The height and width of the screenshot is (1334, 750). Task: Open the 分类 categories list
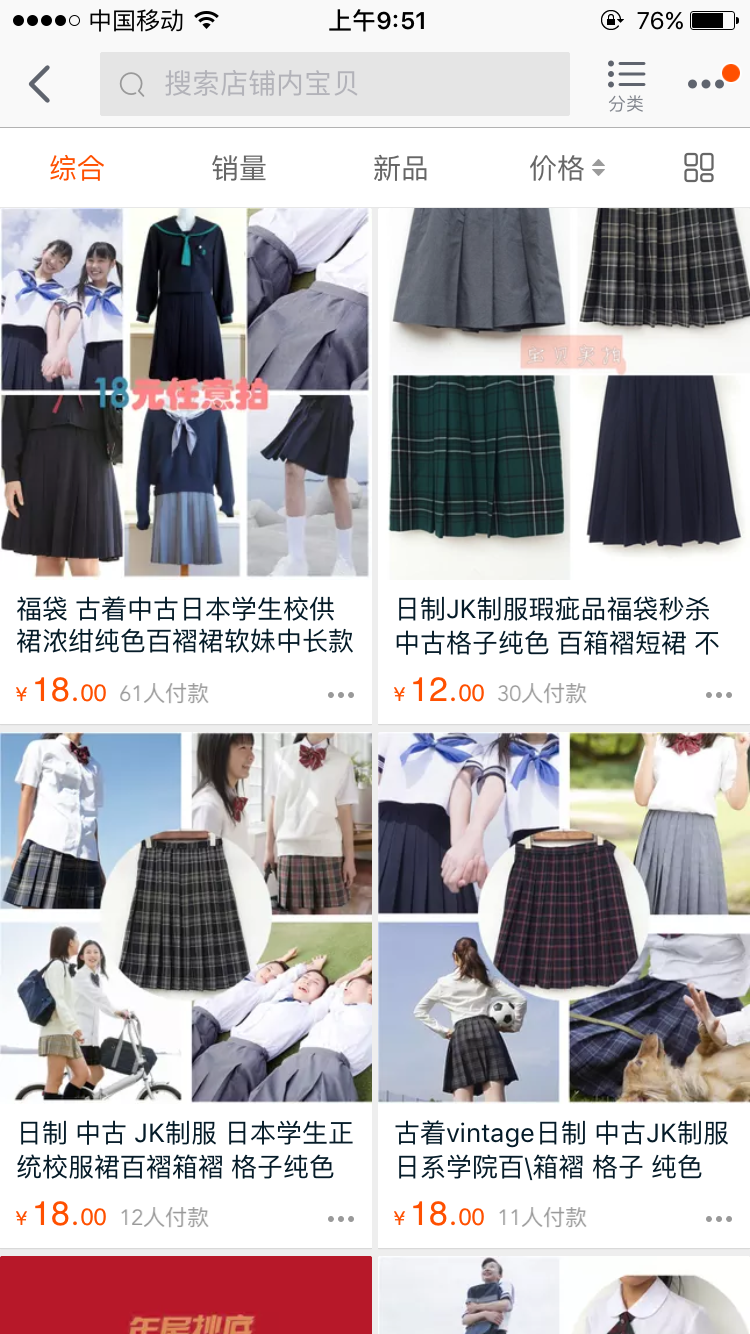click(626, 85)
